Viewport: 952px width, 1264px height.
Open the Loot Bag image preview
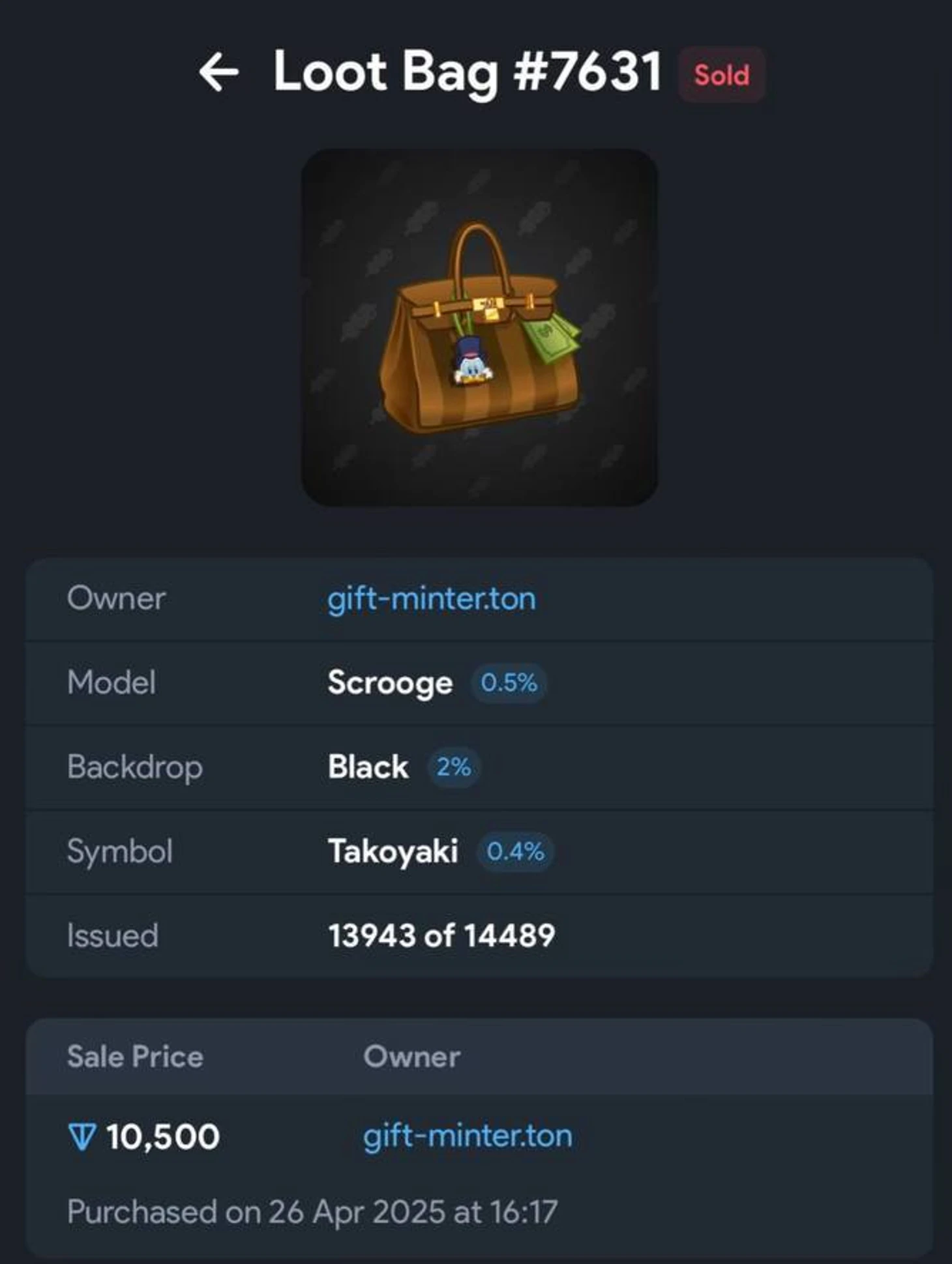point(479,327)
